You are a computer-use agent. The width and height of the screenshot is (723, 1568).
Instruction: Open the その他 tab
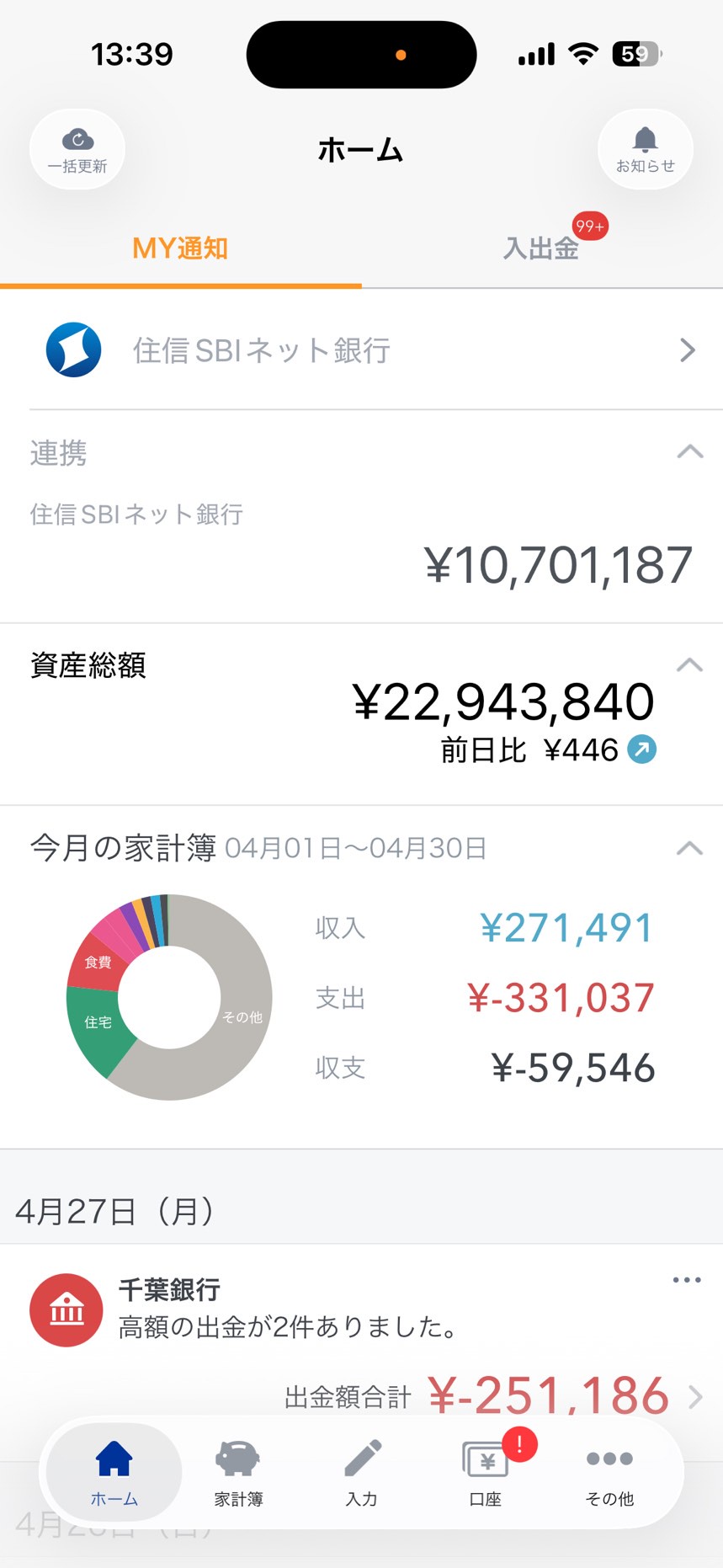(609, 1472)
